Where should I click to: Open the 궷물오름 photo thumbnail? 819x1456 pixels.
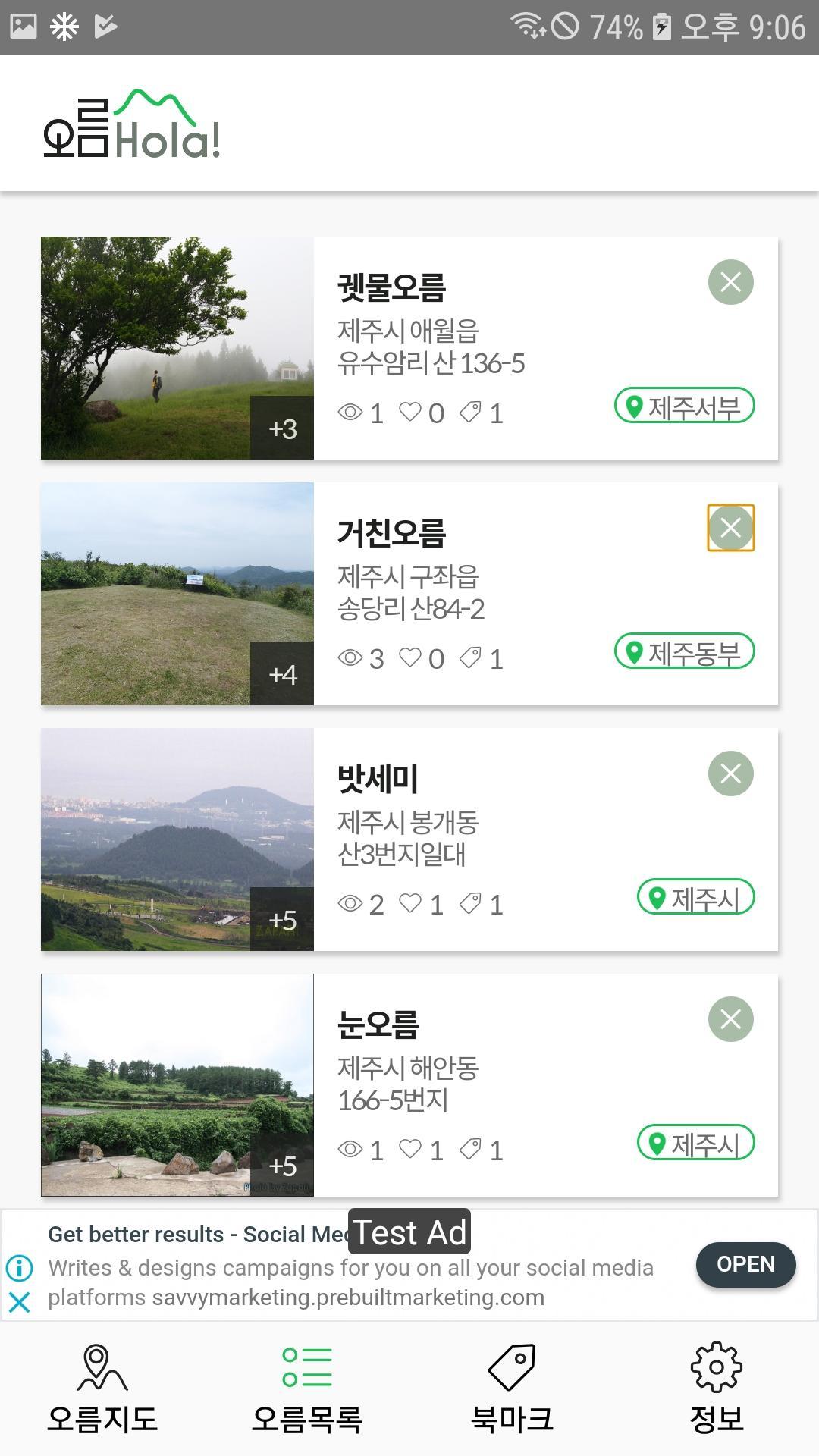point(177,348)
